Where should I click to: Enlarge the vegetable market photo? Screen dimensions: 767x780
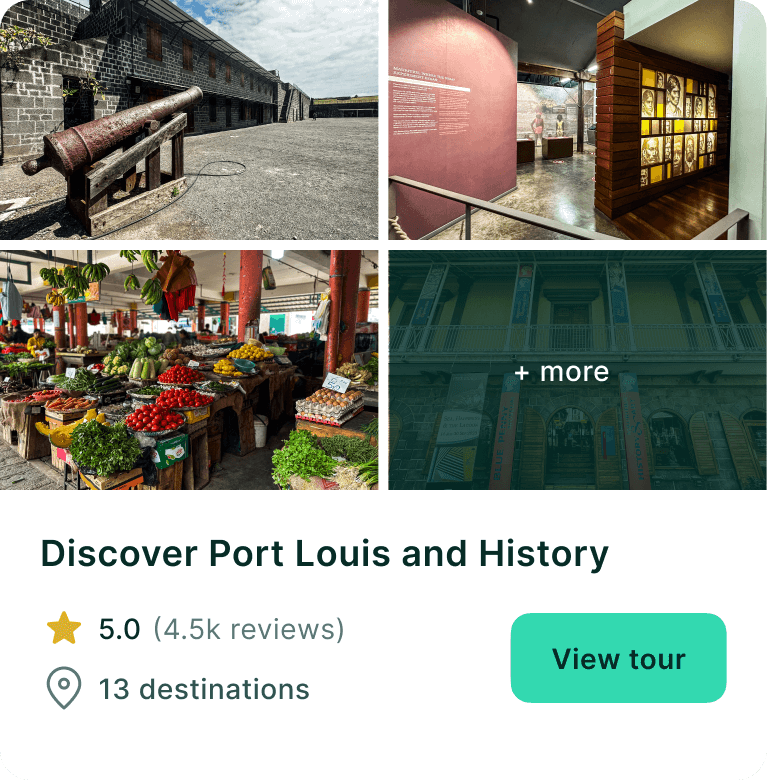tap(189, 370)
